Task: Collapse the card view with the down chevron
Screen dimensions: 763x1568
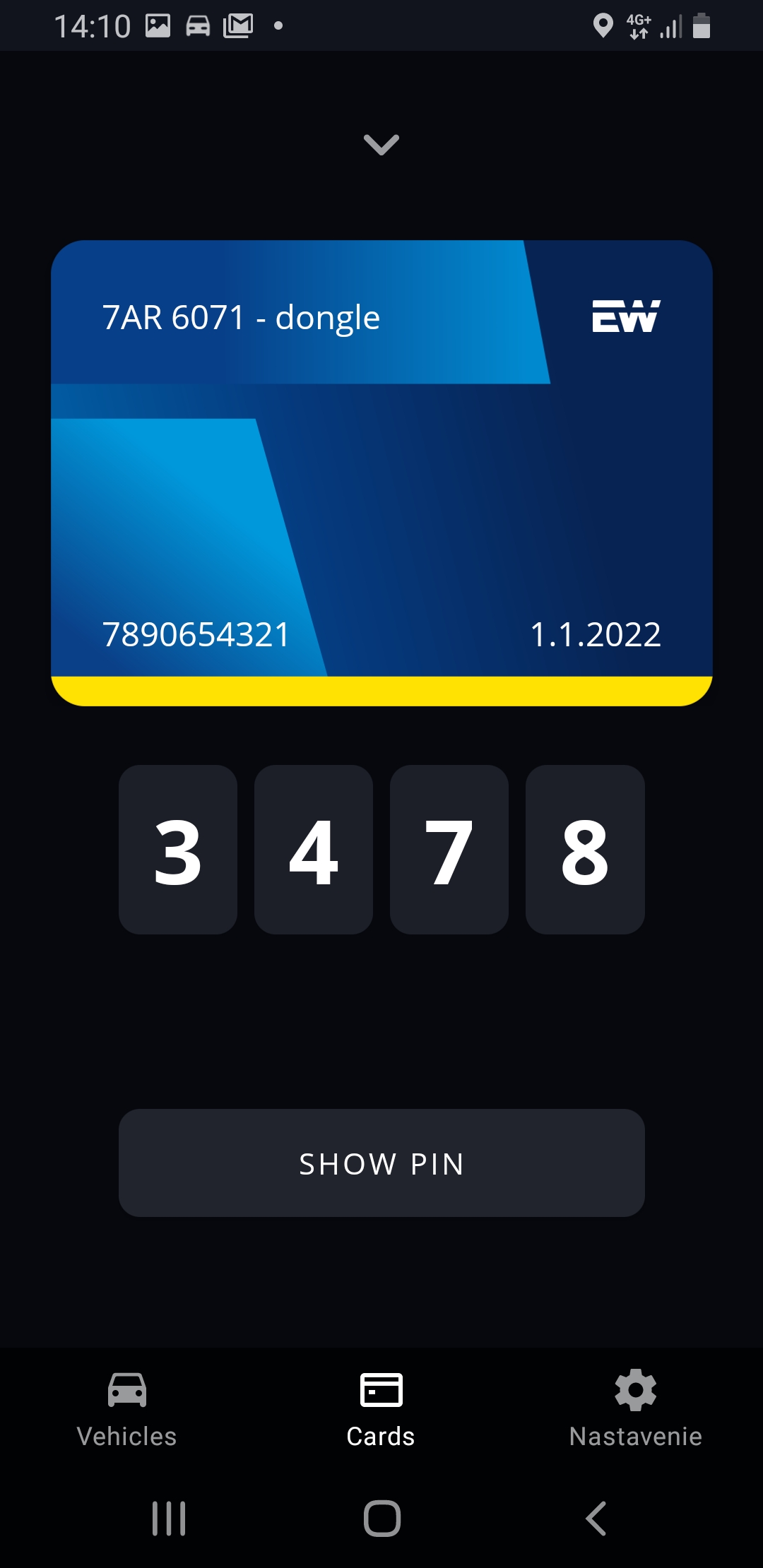Action: point(381,144)
